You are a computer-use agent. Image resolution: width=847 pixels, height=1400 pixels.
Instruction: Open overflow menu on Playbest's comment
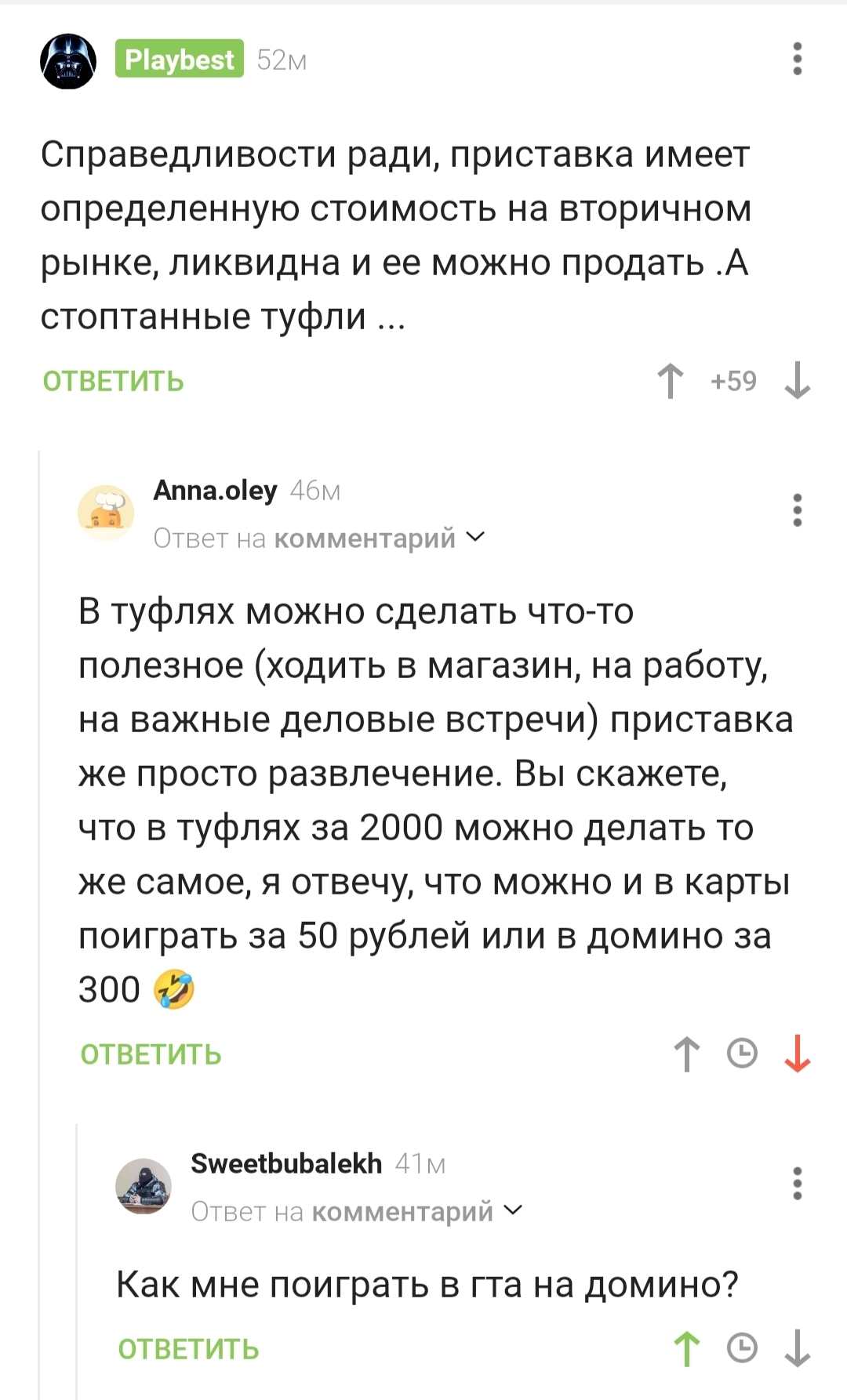pyautogui.click(x=797, y=60)
